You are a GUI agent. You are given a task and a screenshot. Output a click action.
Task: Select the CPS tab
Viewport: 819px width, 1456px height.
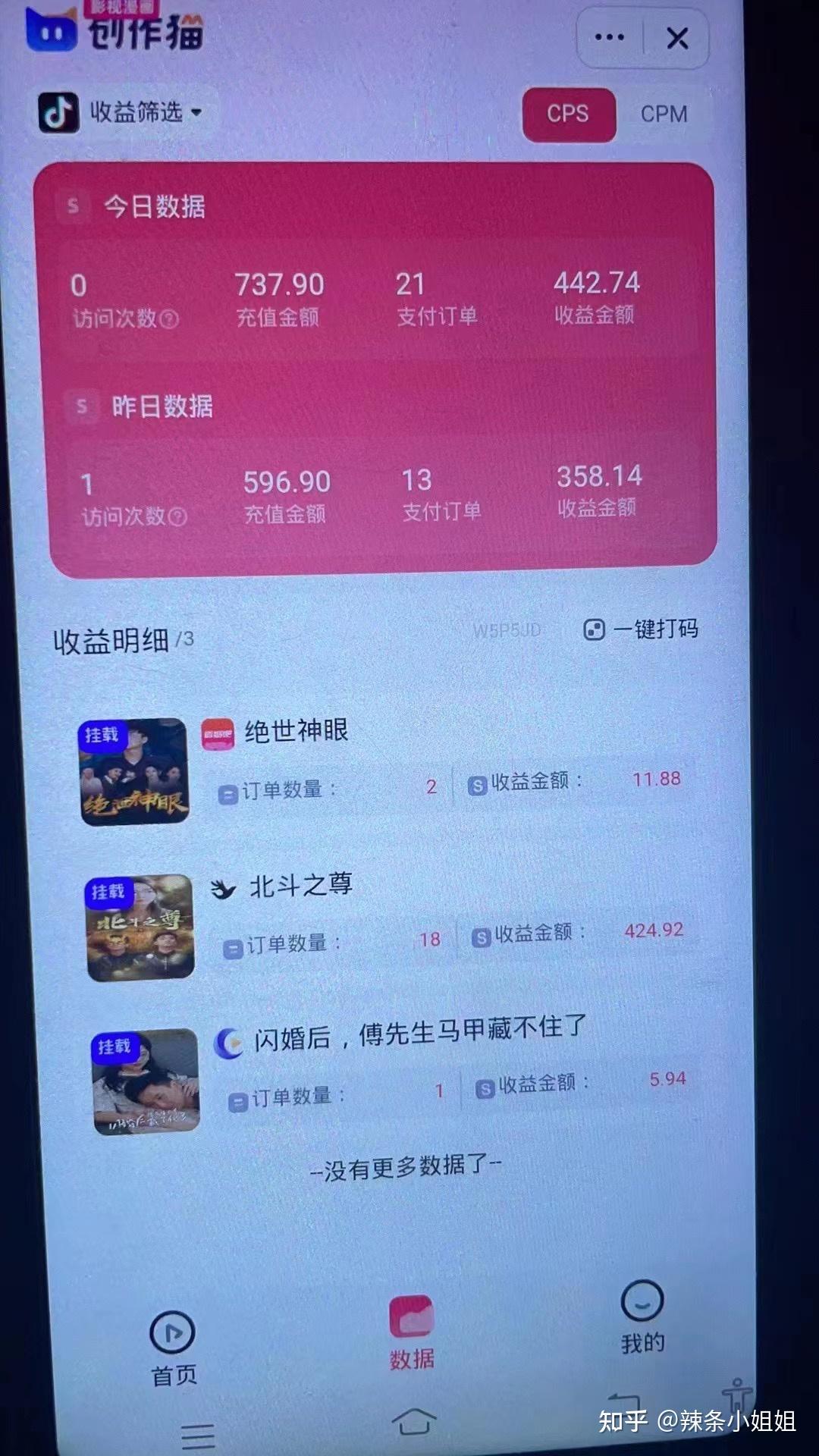coord(568,114)
